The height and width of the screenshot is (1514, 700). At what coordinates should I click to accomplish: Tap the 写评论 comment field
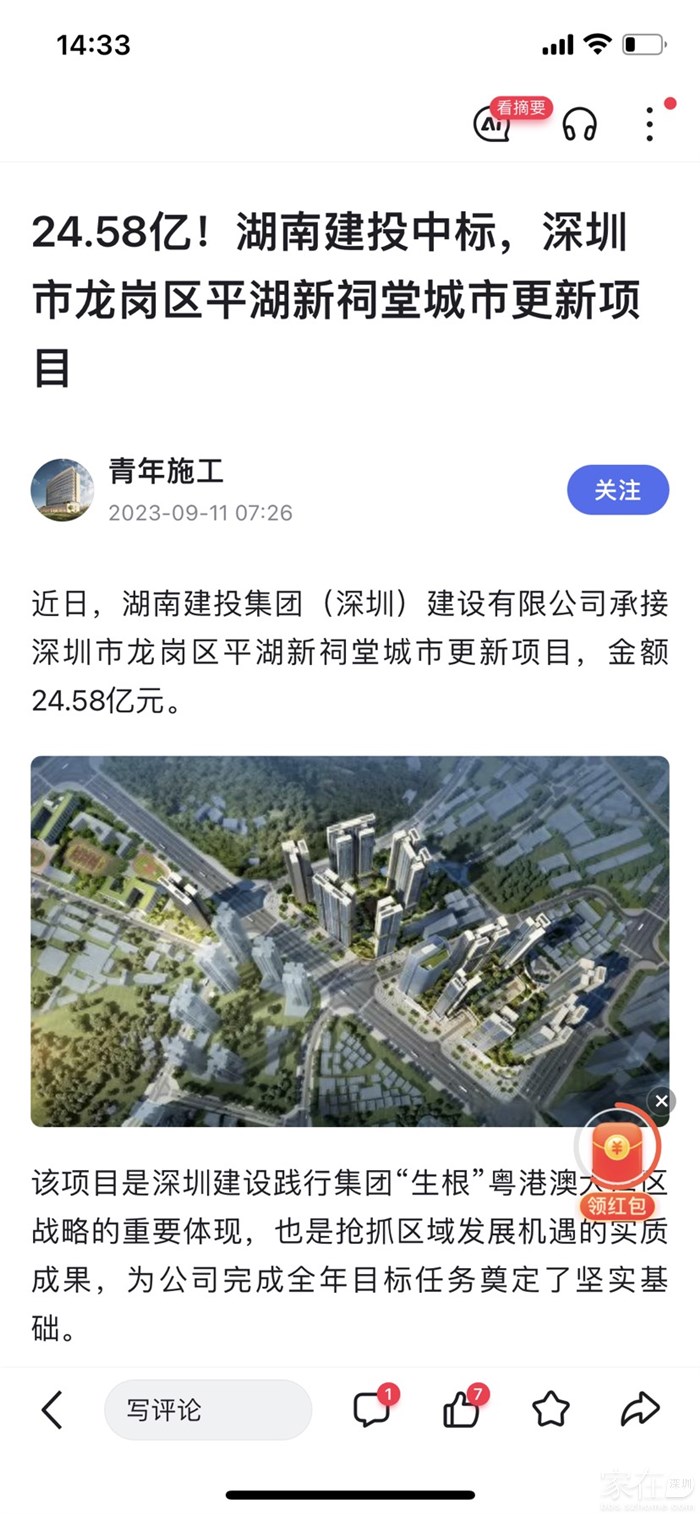207,1410
